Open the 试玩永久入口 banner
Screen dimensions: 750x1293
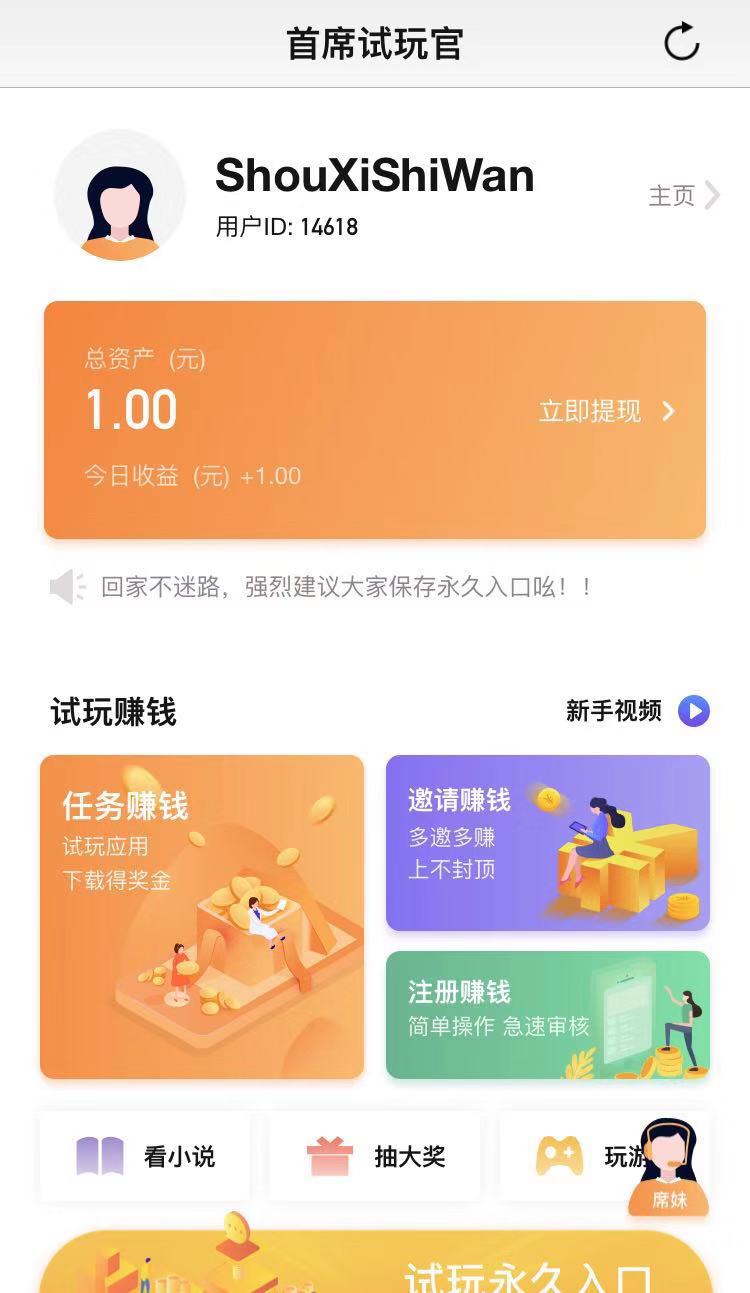[375, 1262]
